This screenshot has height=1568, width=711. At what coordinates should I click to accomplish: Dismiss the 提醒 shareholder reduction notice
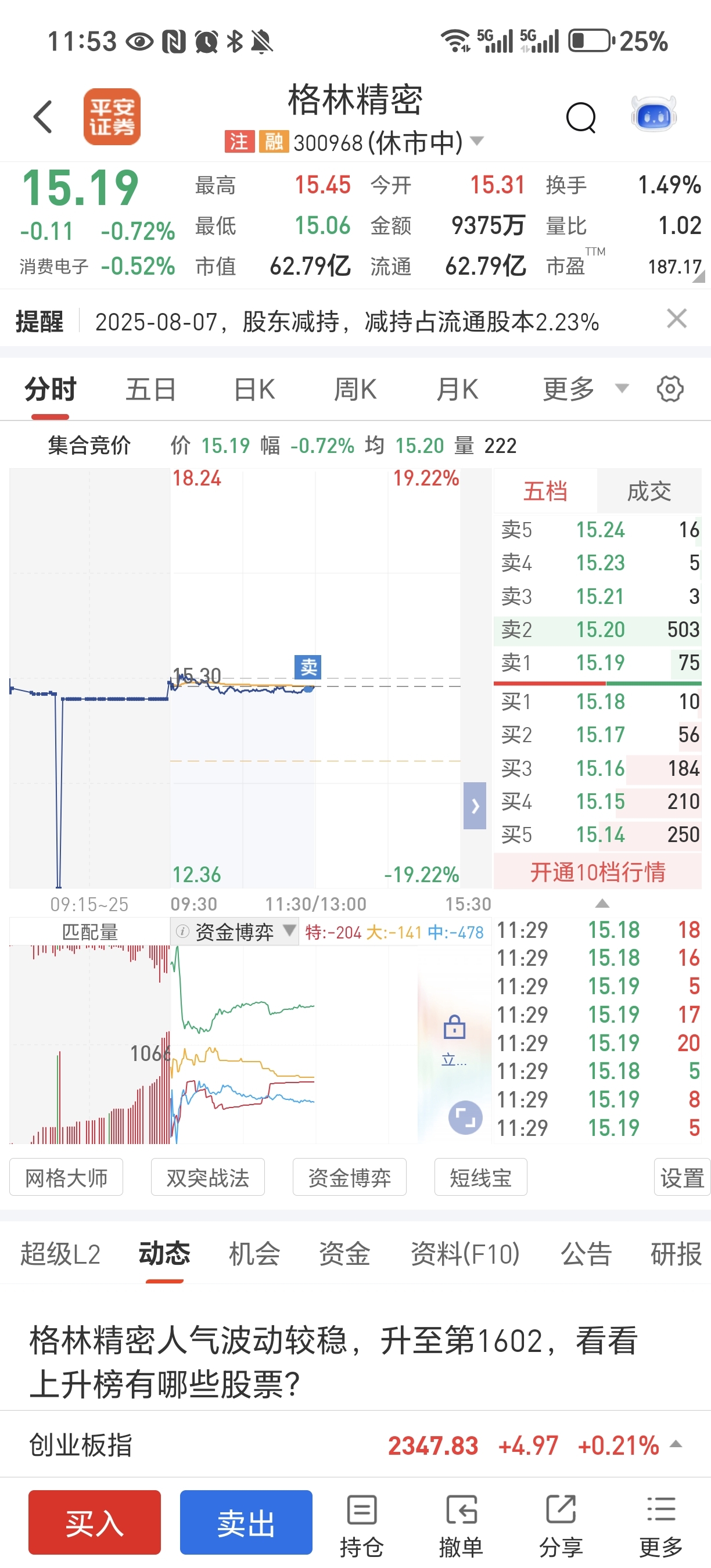[676, 318]
